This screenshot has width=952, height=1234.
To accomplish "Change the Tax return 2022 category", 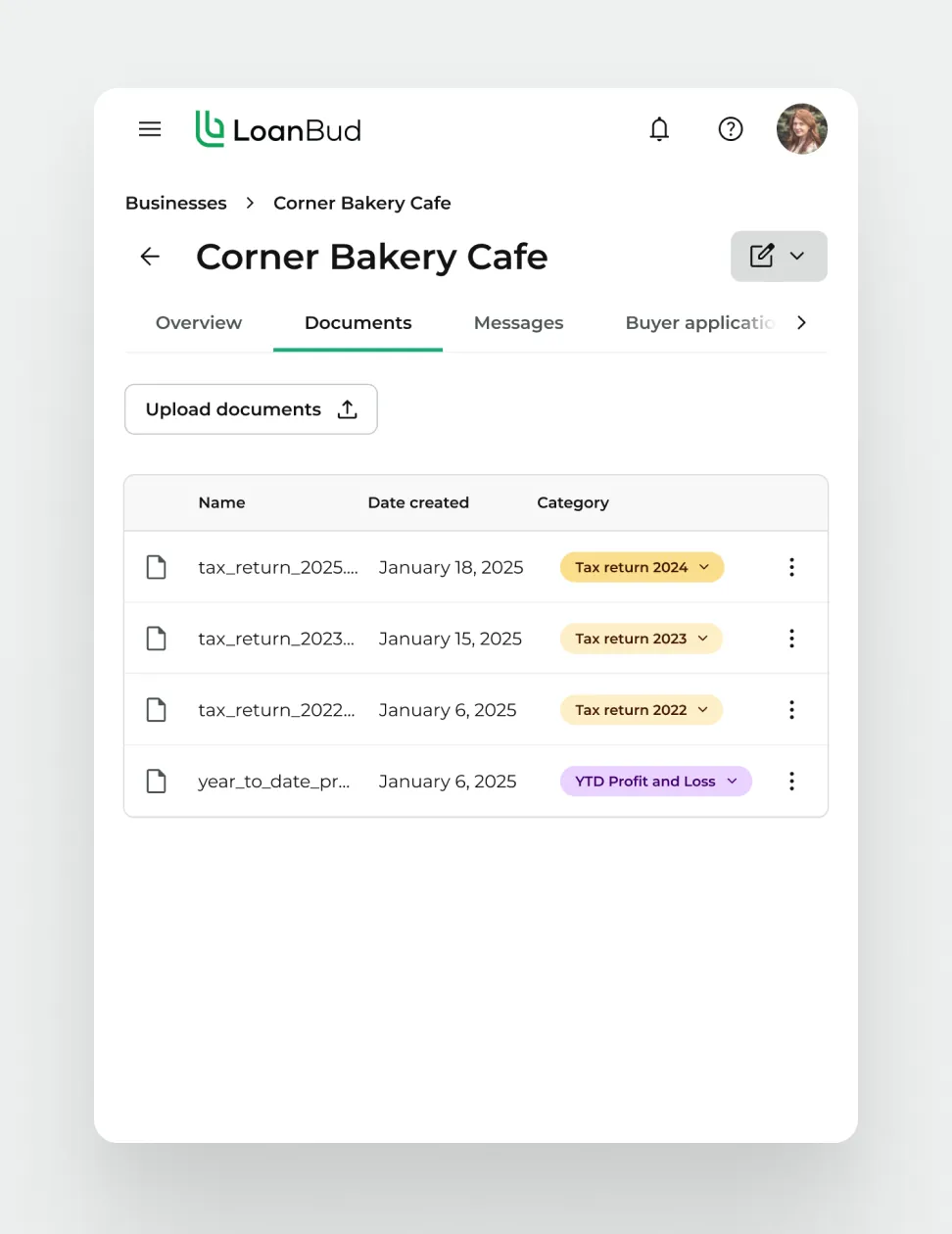I will 641,710.
